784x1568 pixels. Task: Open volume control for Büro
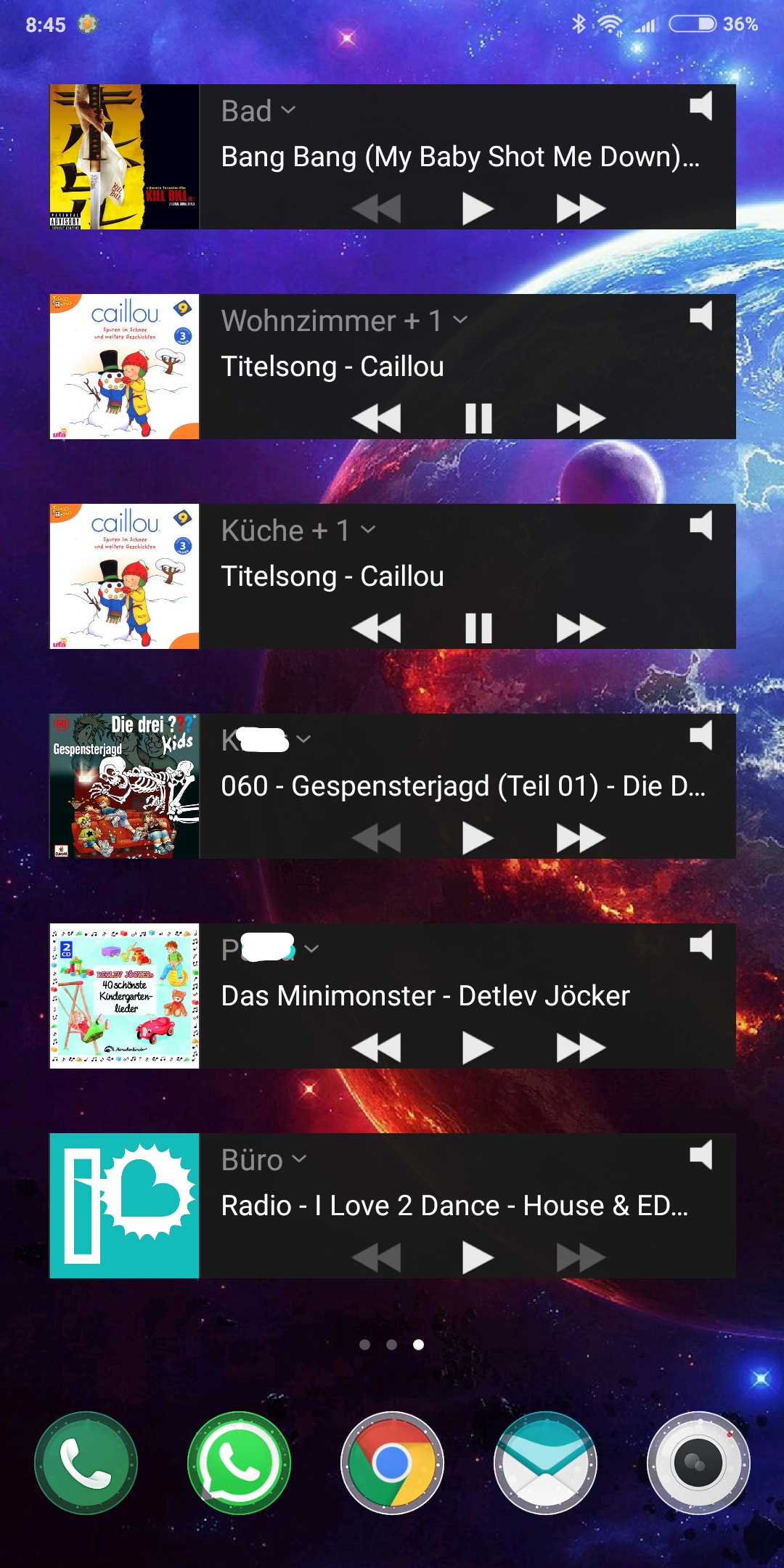[701, 1156]
